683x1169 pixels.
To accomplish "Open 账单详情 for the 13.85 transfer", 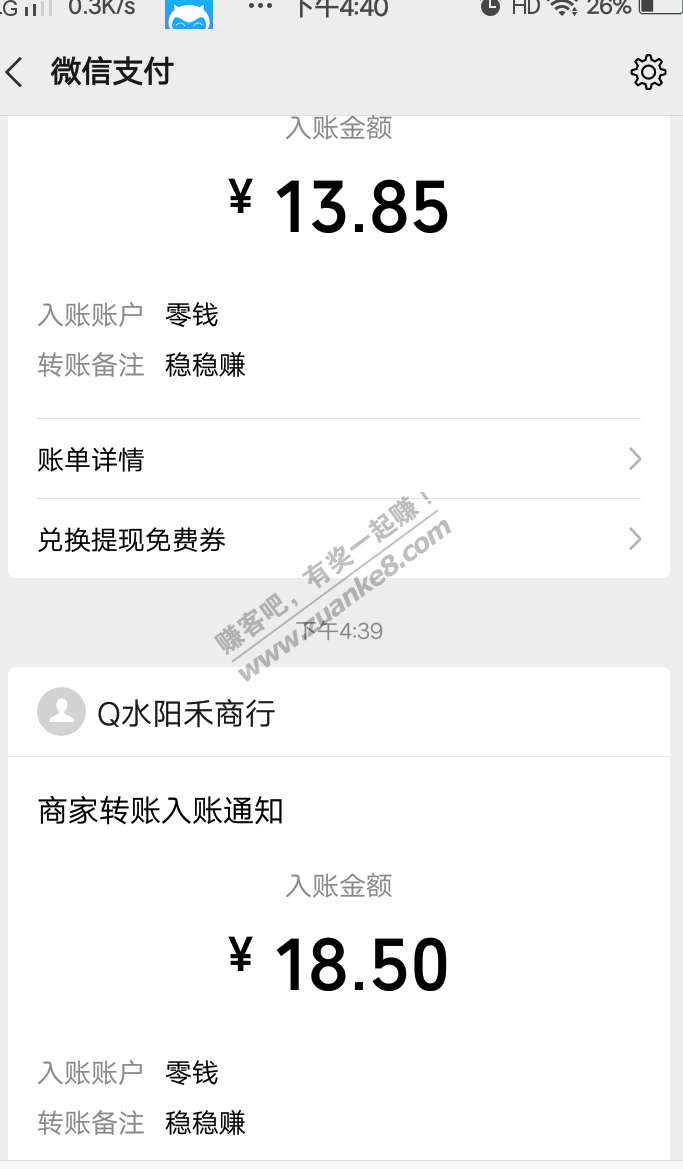I will (x=338, y=460).
